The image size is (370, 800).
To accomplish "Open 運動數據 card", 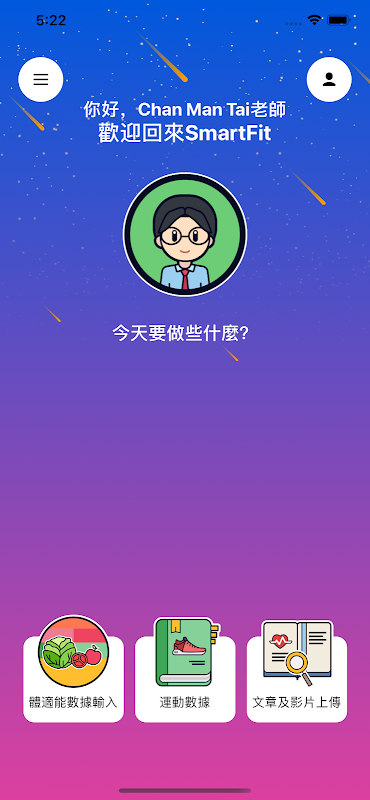I will [185, 679].
